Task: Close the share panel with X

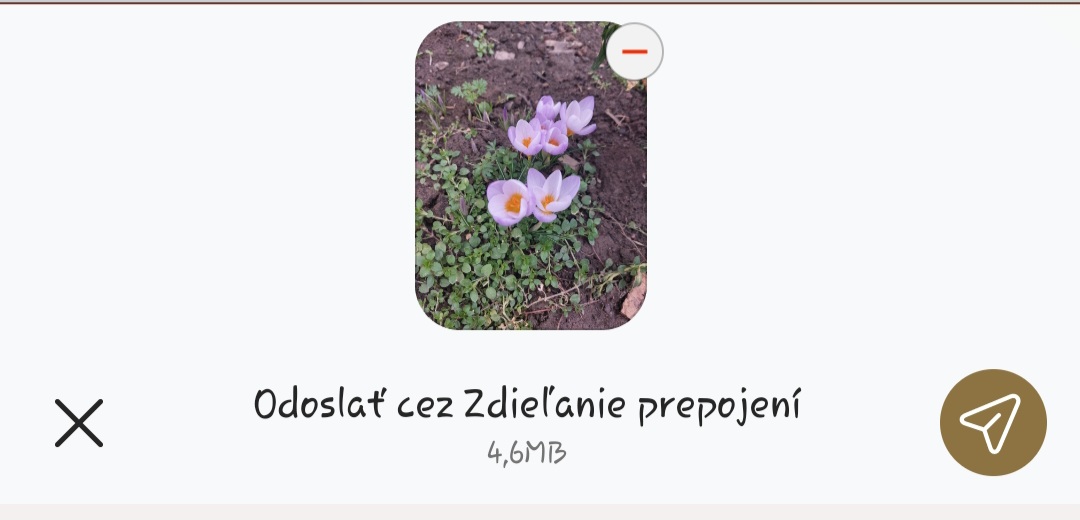Action: tap(79, 423)
